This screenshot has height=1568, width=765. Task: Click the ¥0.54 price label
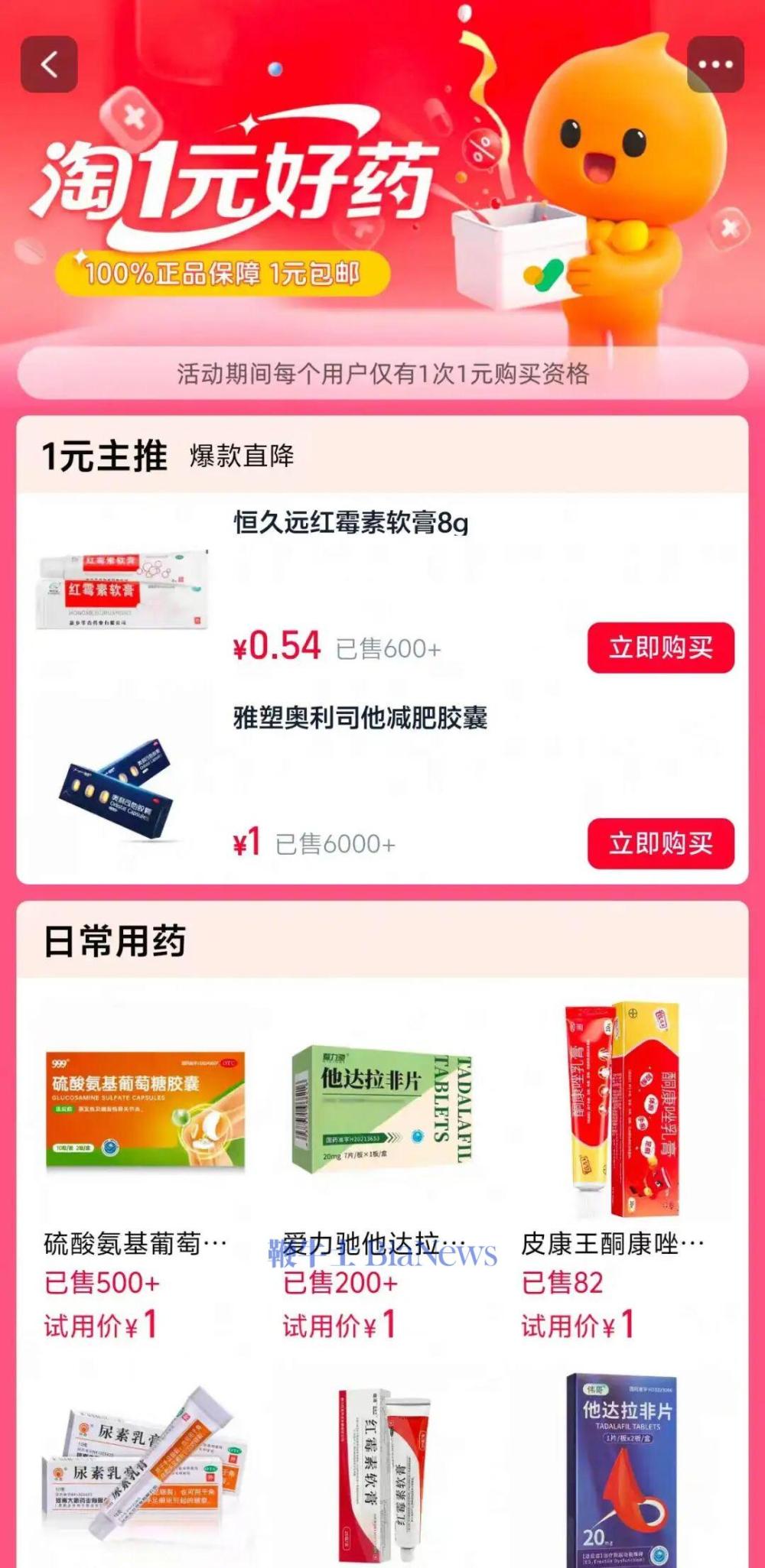point(276,647)
